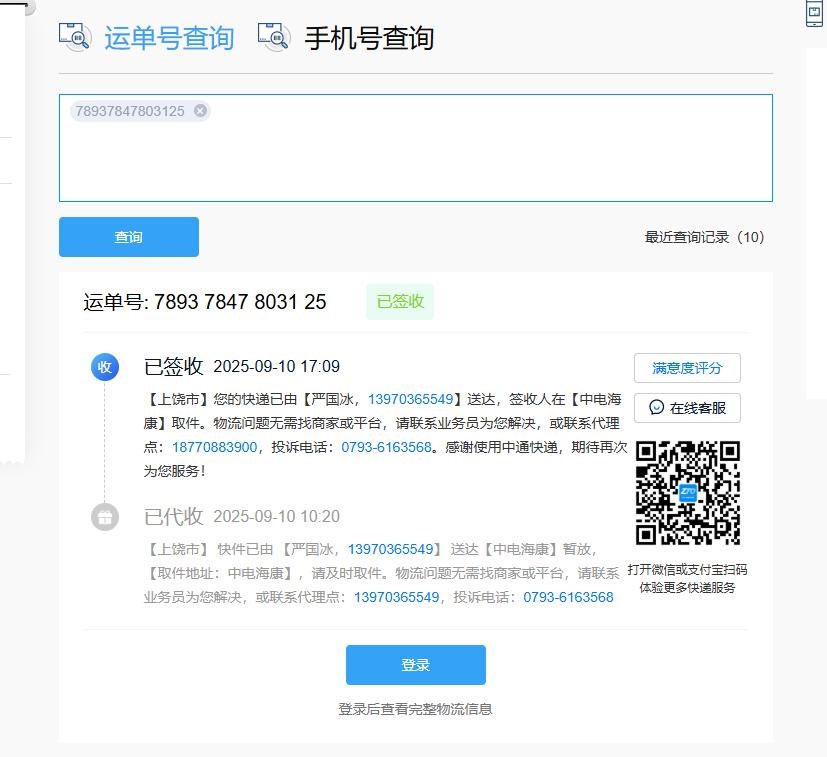
Task: Remove tracking number 78937847803125 chip
Action: click(x=201, y=111)
